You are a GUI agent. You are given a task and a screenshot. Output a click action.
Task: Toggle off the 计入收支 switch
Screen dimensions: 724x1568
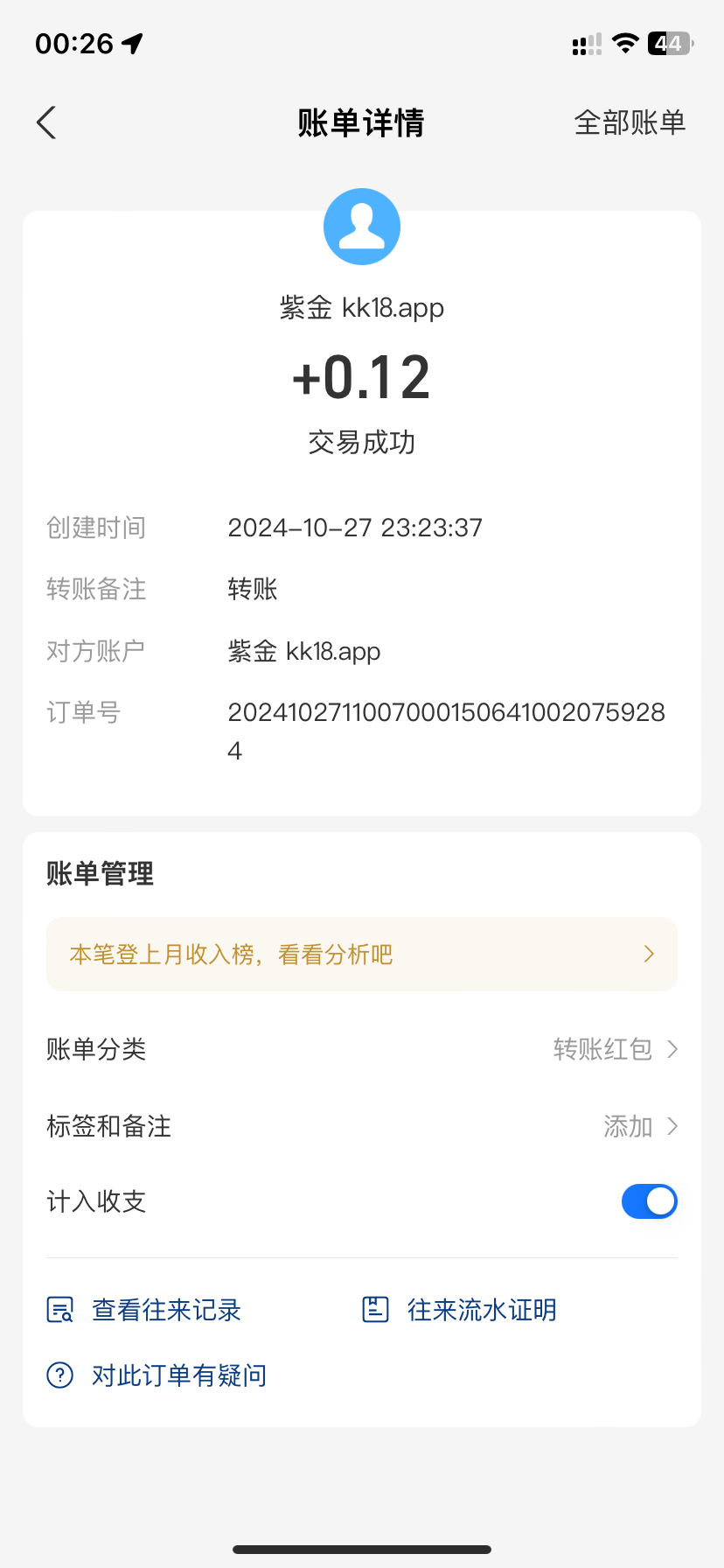point(649,1201)
